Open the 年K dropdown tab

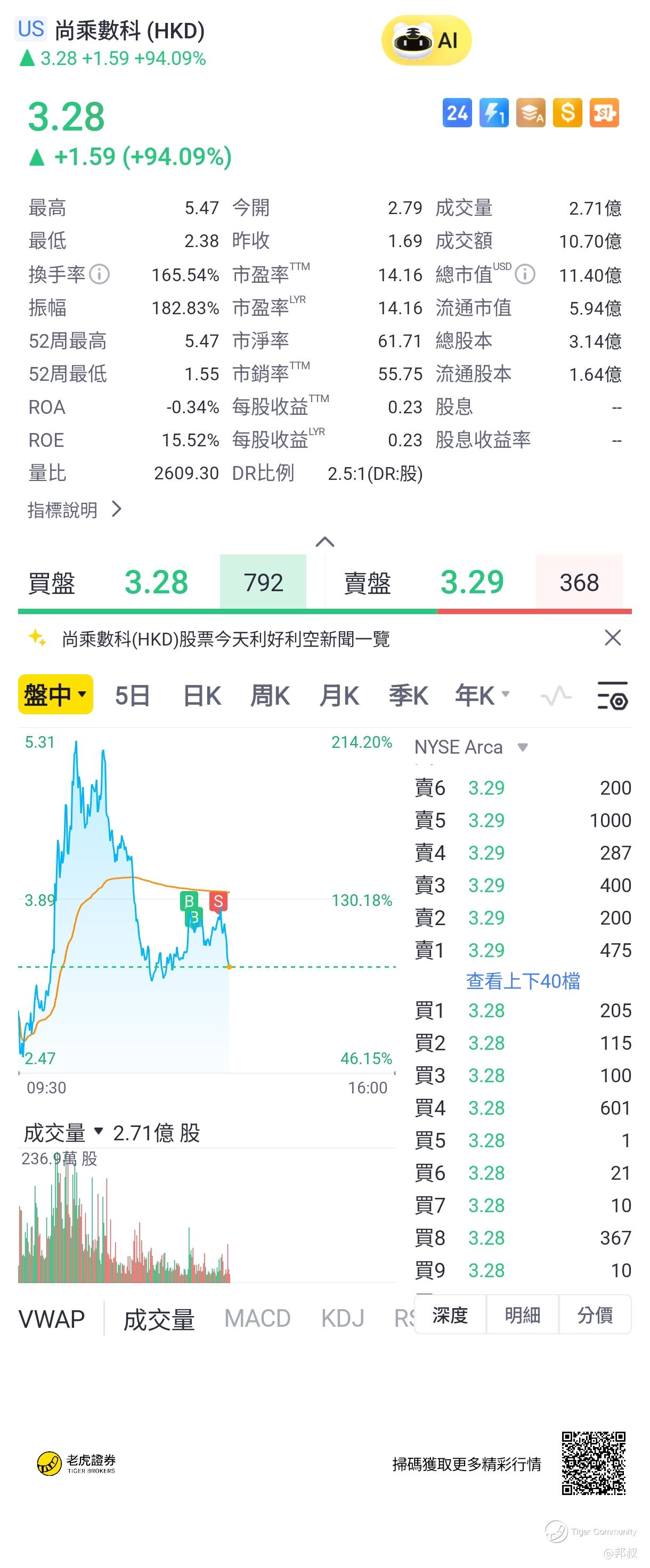pos(482,695)
